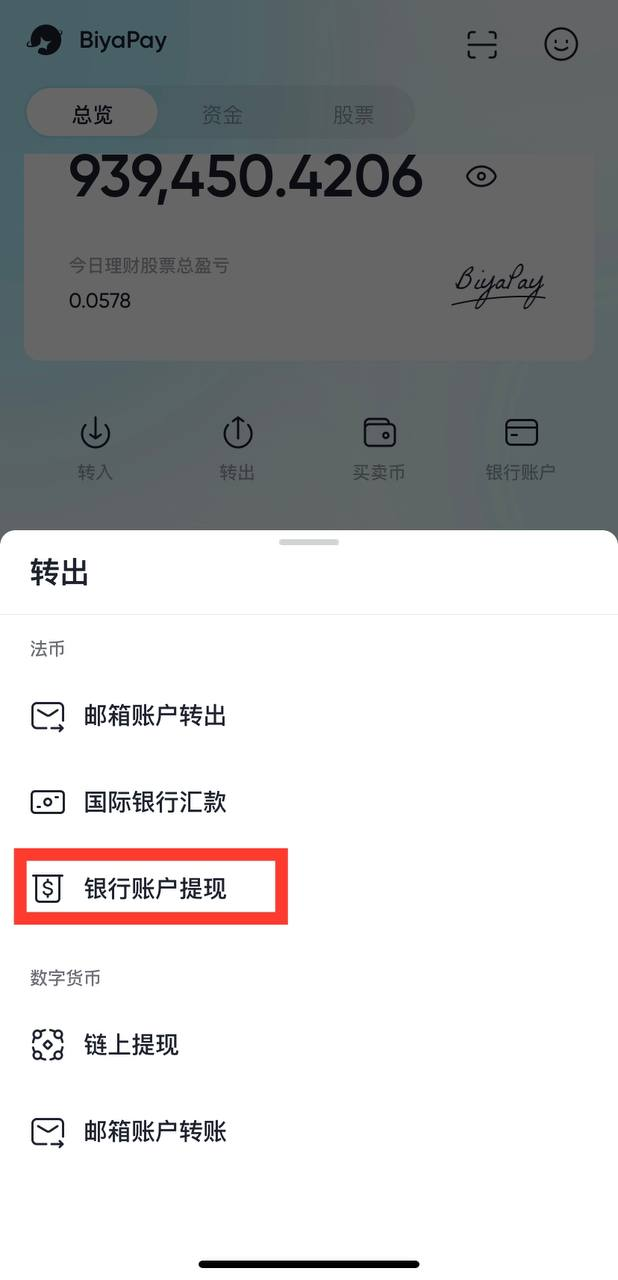This screenshot has width=618, height=1280.
Task: Switch to the 股票 tab
Action: point(352,115)
